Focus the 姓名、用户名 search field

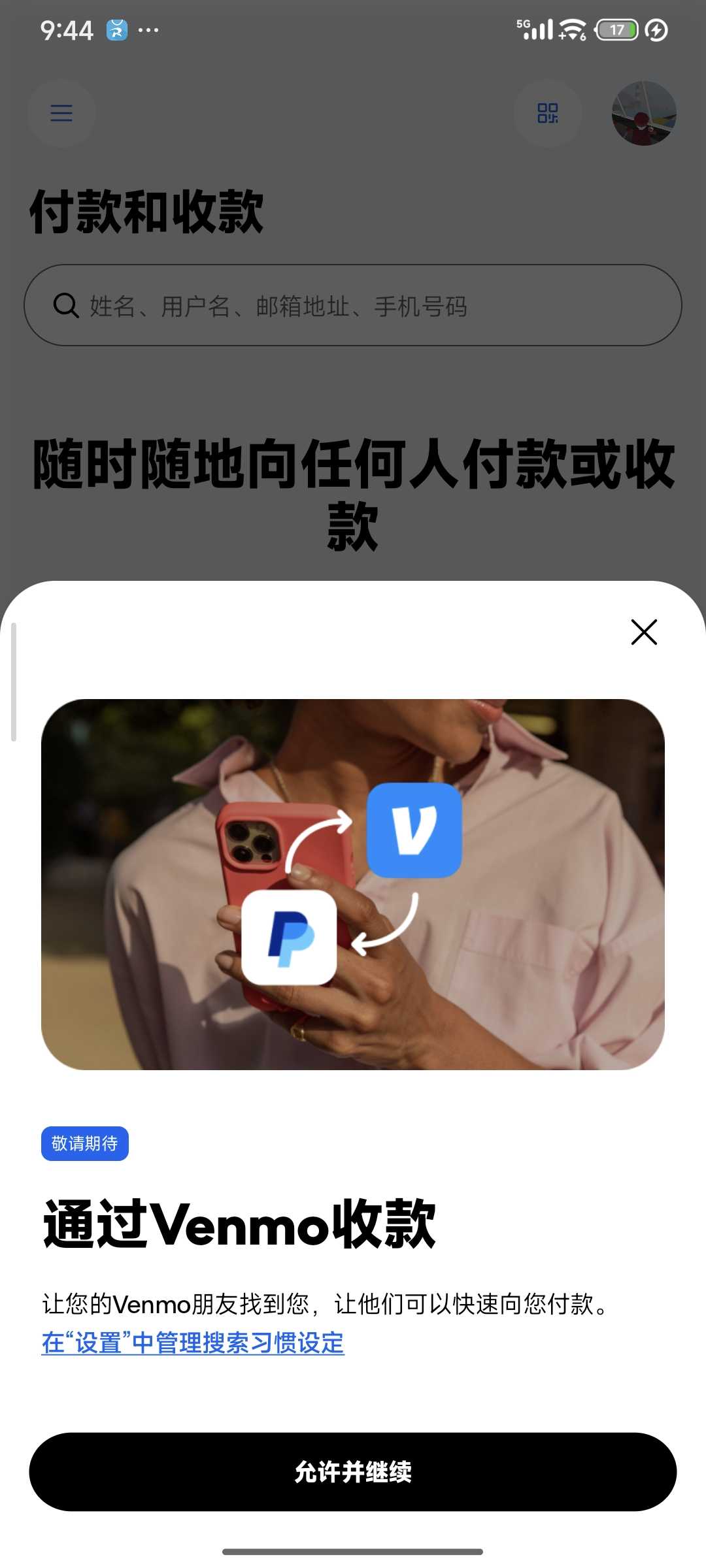coord(353,305)
